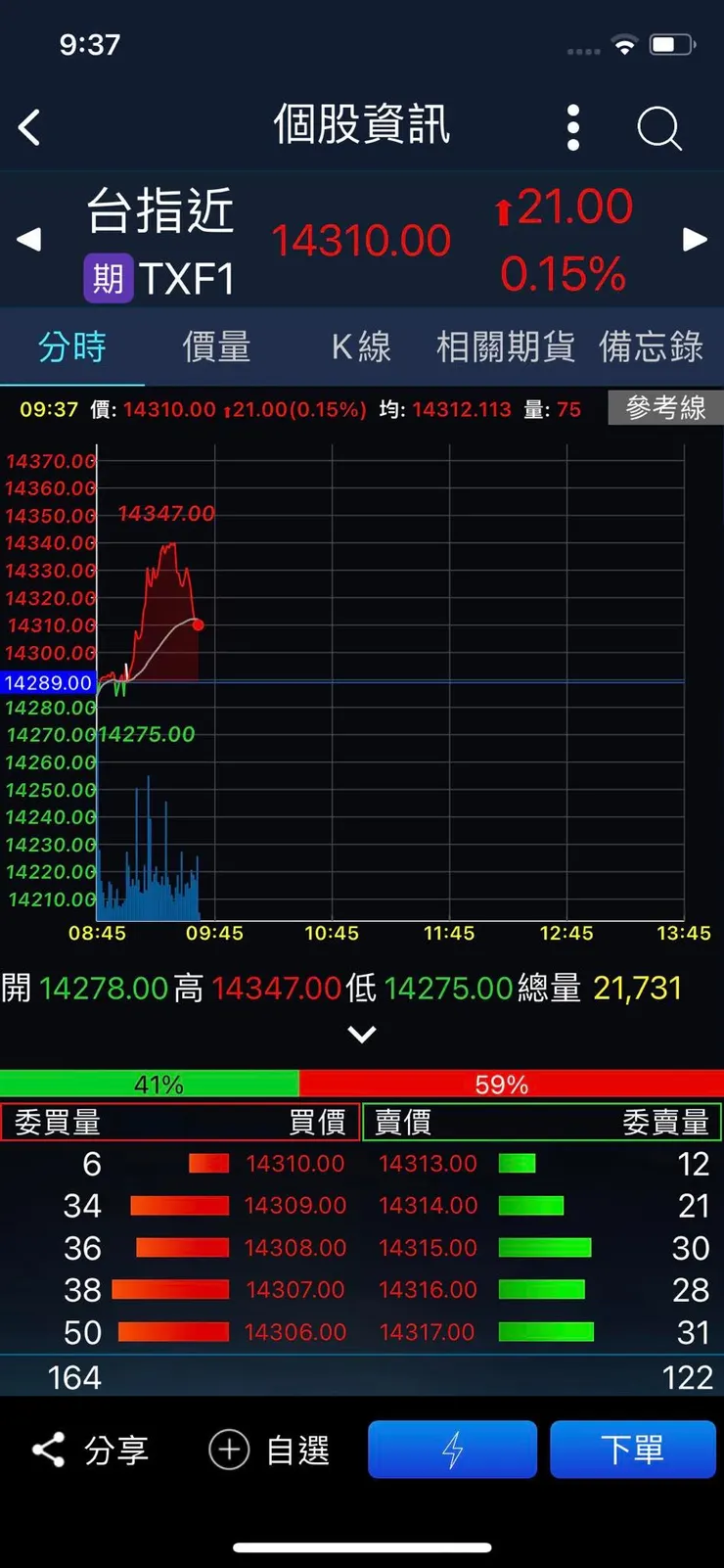Tap the back arrow to exit 個股資訊
Viewport: 724px width, 1568px height.
[28, 127]
